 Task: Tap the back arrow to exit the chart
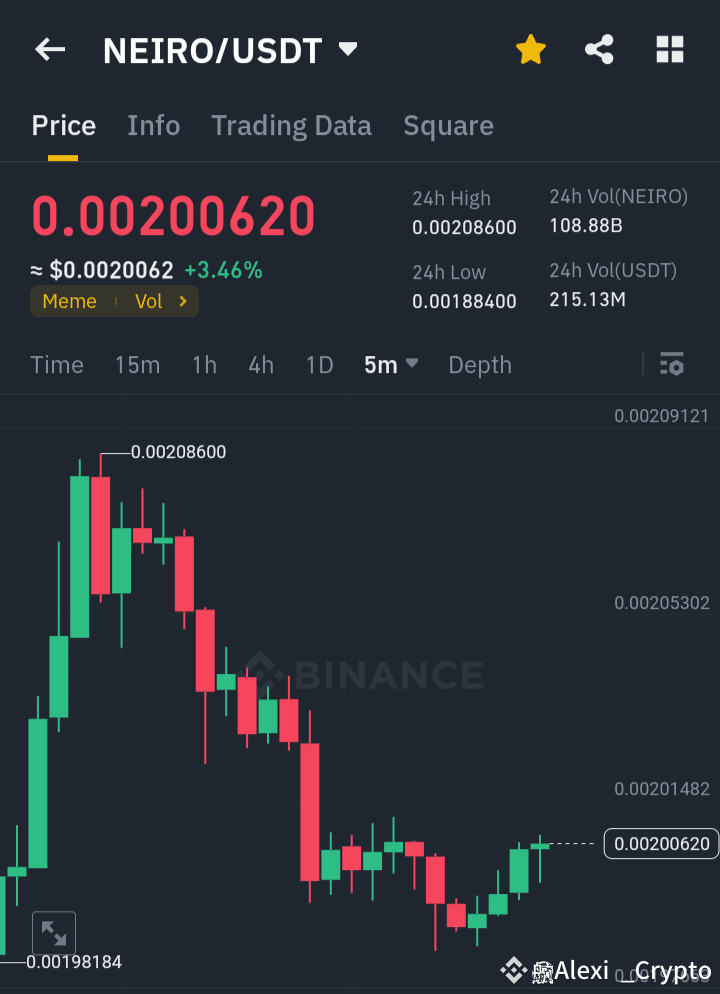point(49,49)
